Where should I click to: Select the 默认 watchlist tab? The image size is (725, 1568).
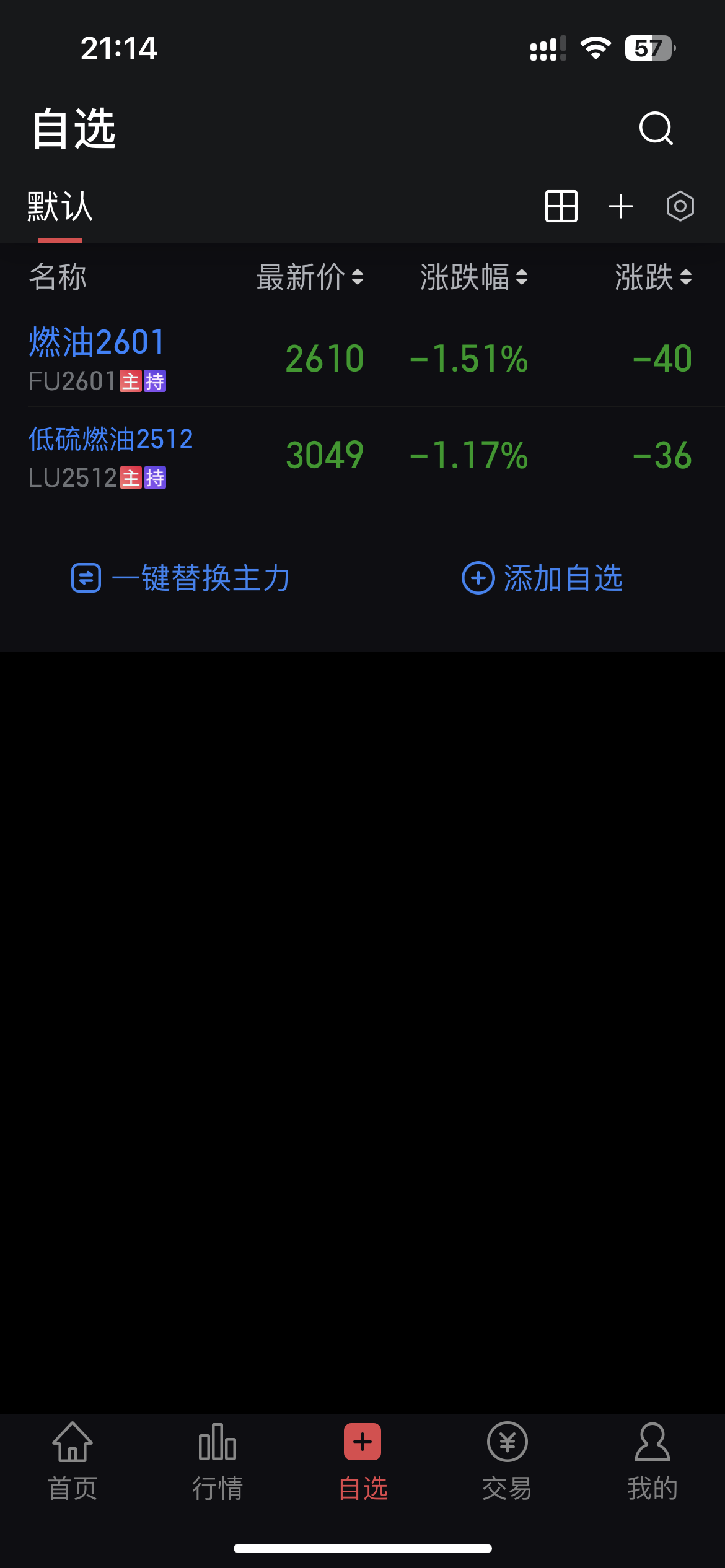tap(60, 206)
